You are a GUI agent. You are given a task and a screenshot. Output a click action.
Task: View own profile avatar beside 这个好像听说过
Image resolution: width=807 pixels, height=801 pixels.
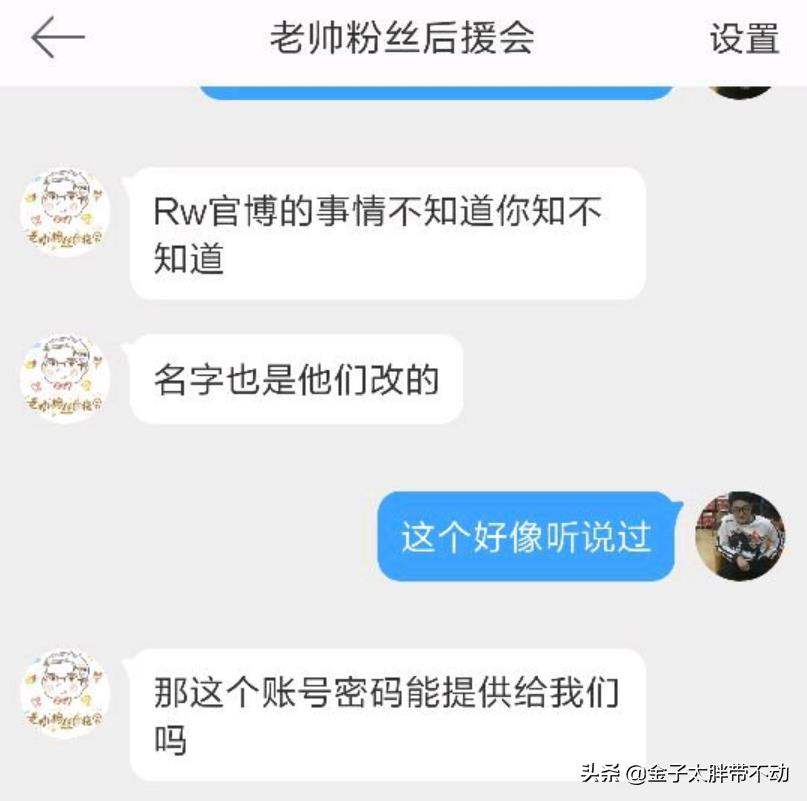(740, 535)
